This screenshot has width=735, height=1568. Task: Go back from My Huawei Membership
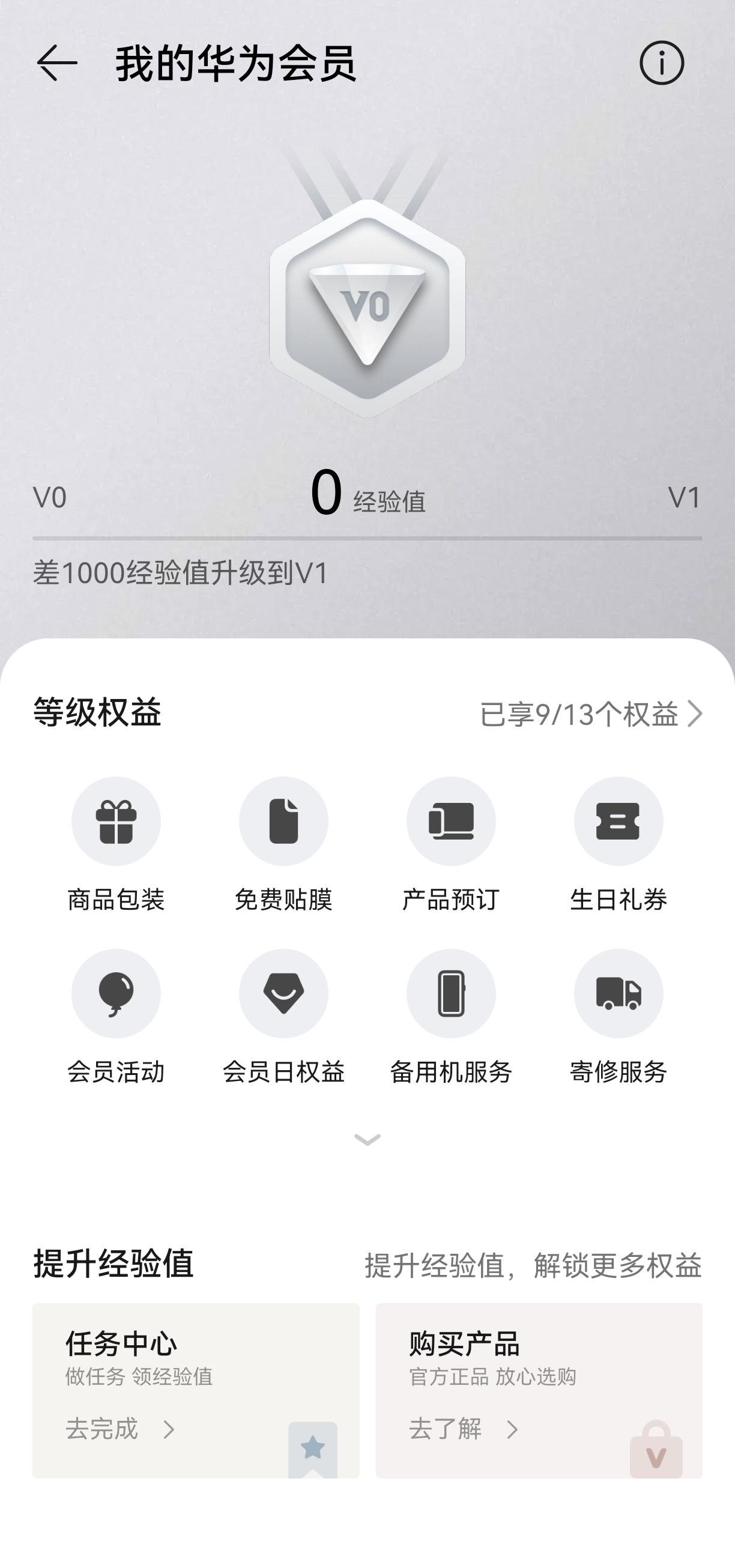[x=56, y=63]
